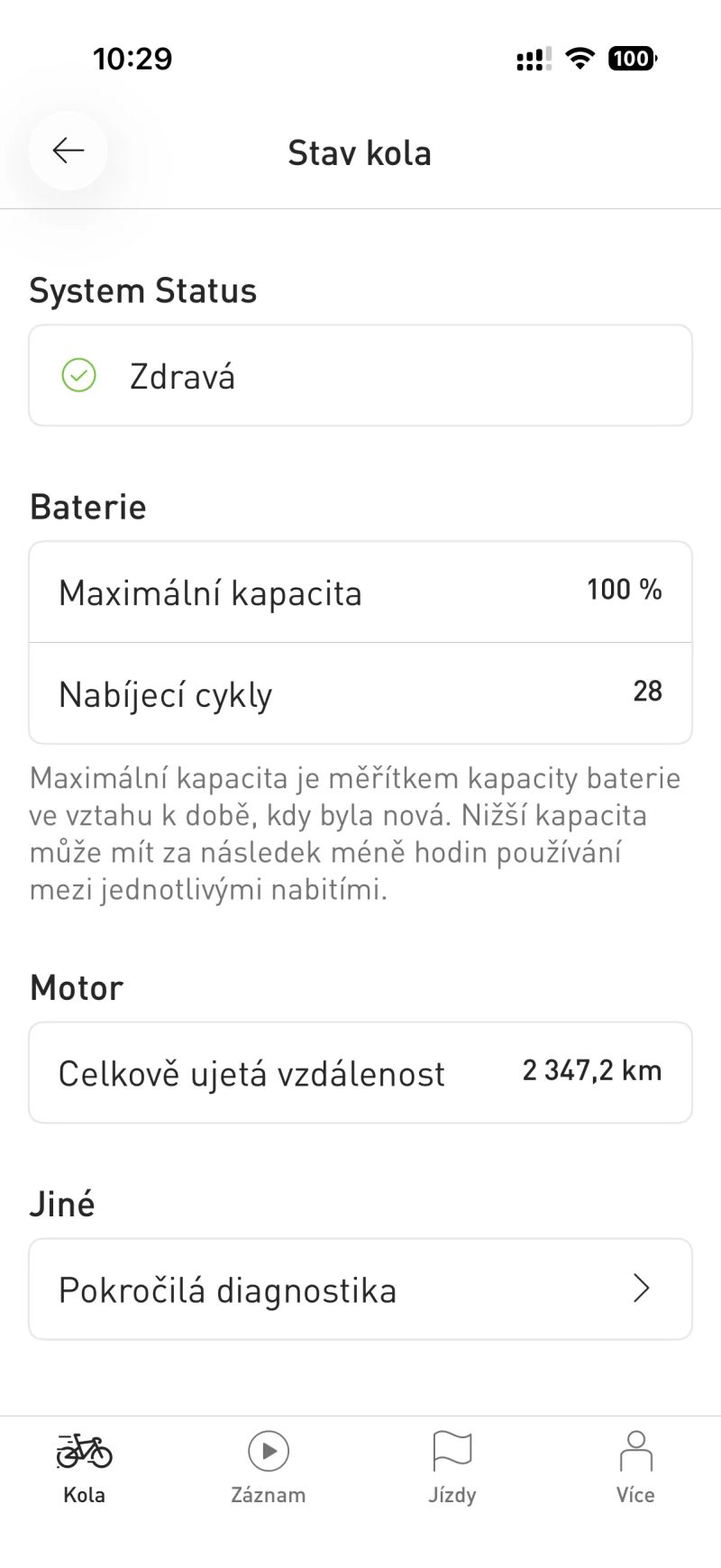Go to the Více tab
Image resolution: width=721 pixels, height=1568 pixels.
635,1466
